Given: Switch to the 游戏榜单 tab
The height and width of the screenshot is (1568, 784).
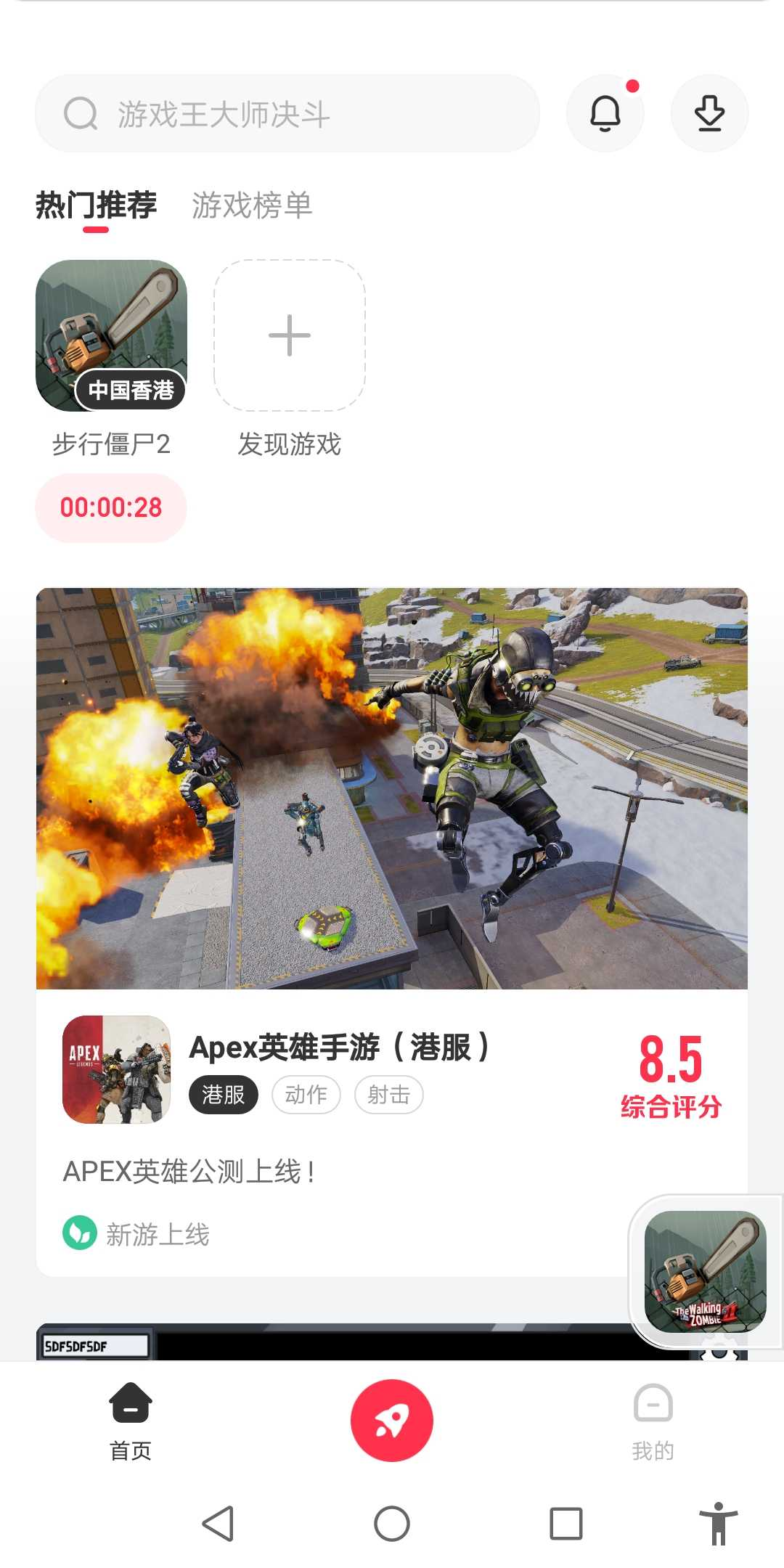Looking at the screenshot, I should (x=252, y=205).
